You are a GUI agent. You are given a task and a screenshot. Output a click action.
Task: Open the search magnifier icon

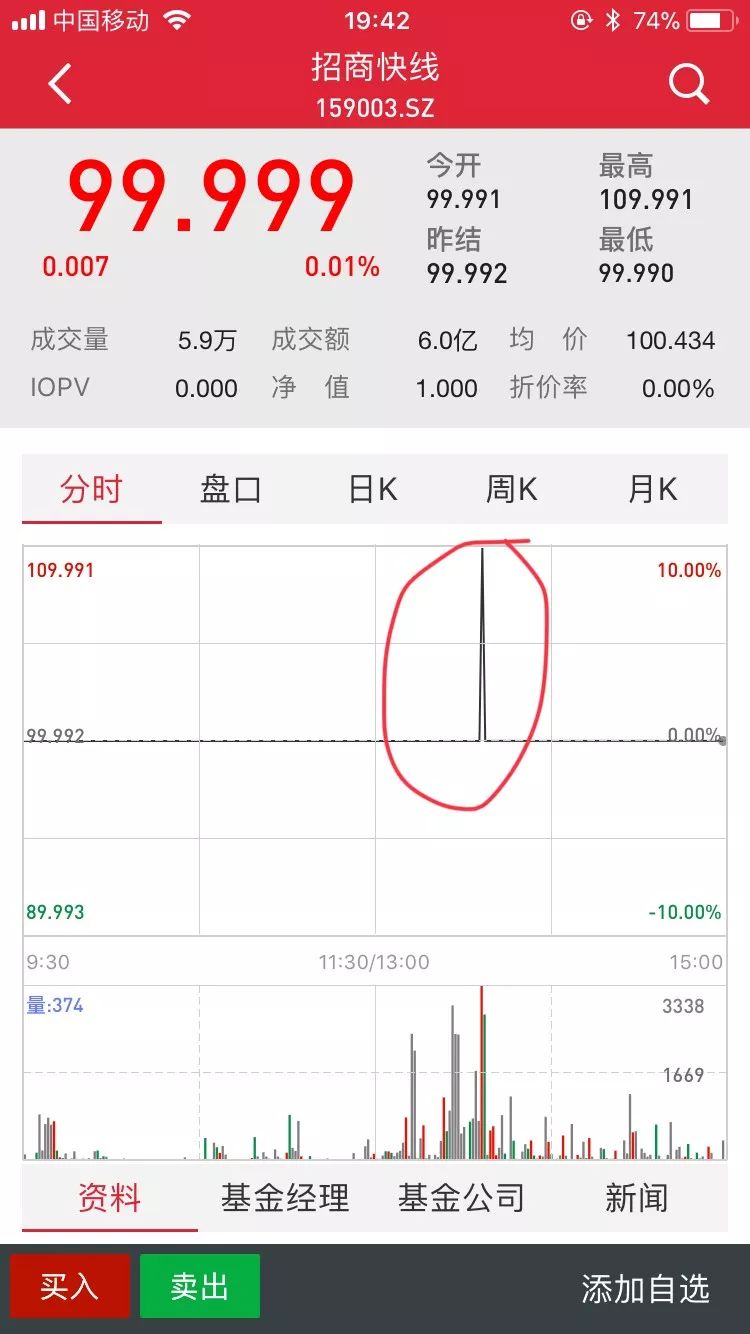[688, 84]
